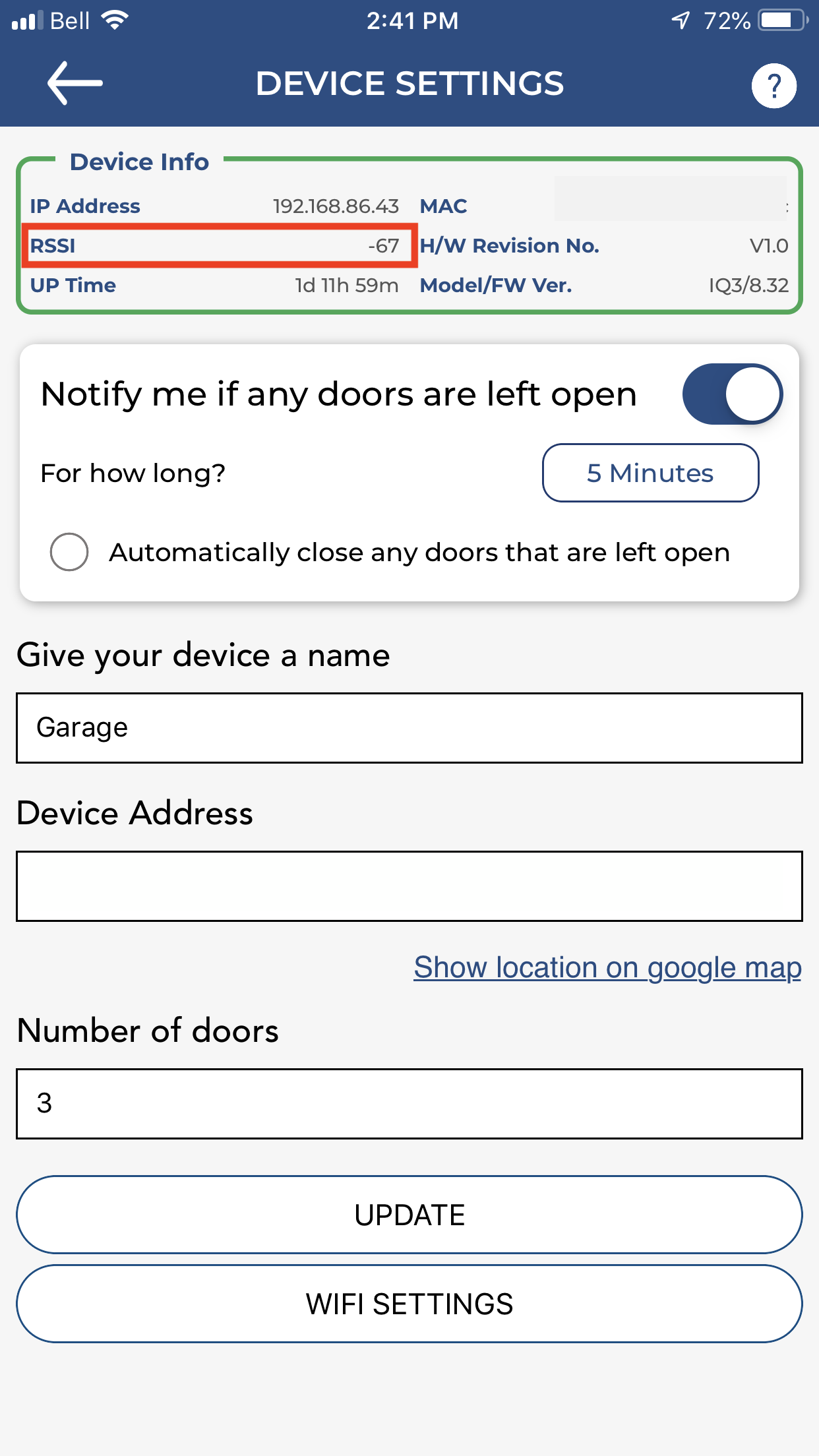Open the help question mark icon
Viewport: 819px width, 1456px height.
(x=773, y=86)
